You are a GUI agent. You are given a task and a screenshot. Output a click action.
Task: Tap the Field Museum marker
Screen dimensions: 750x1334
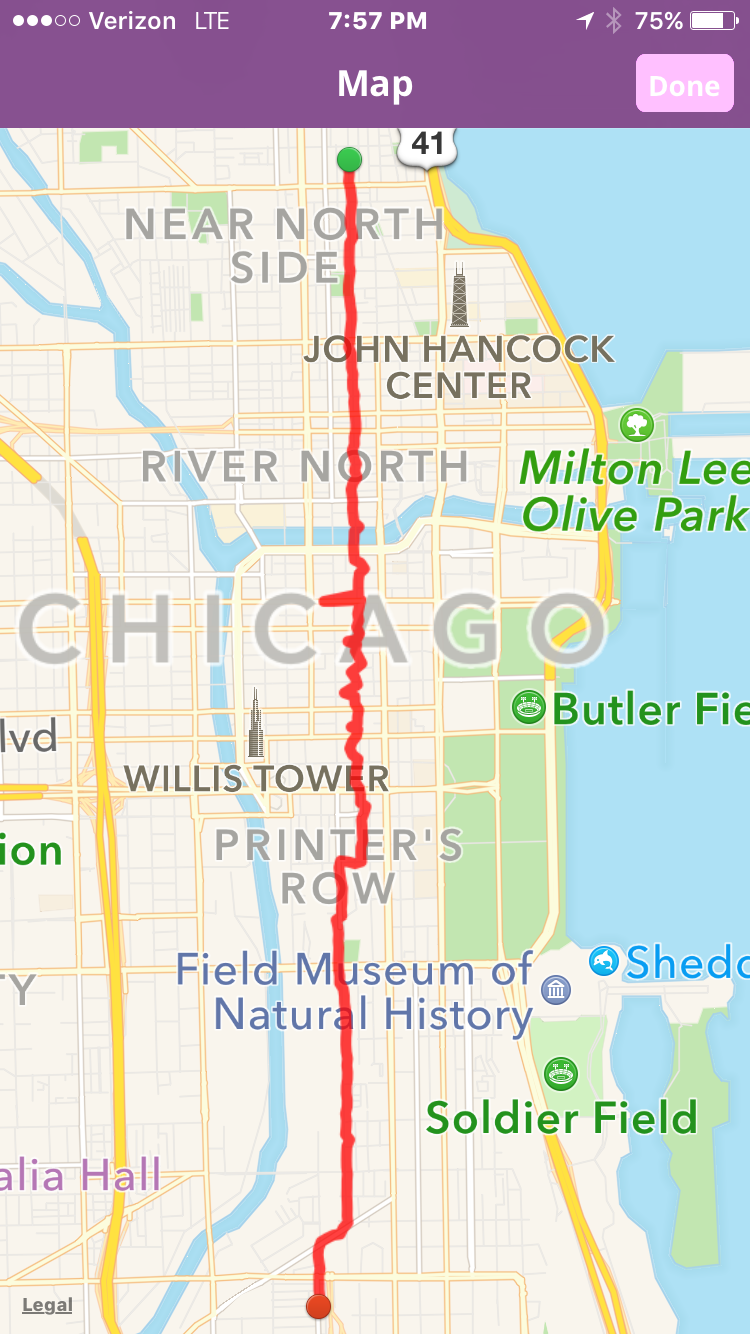click(556, 990)
